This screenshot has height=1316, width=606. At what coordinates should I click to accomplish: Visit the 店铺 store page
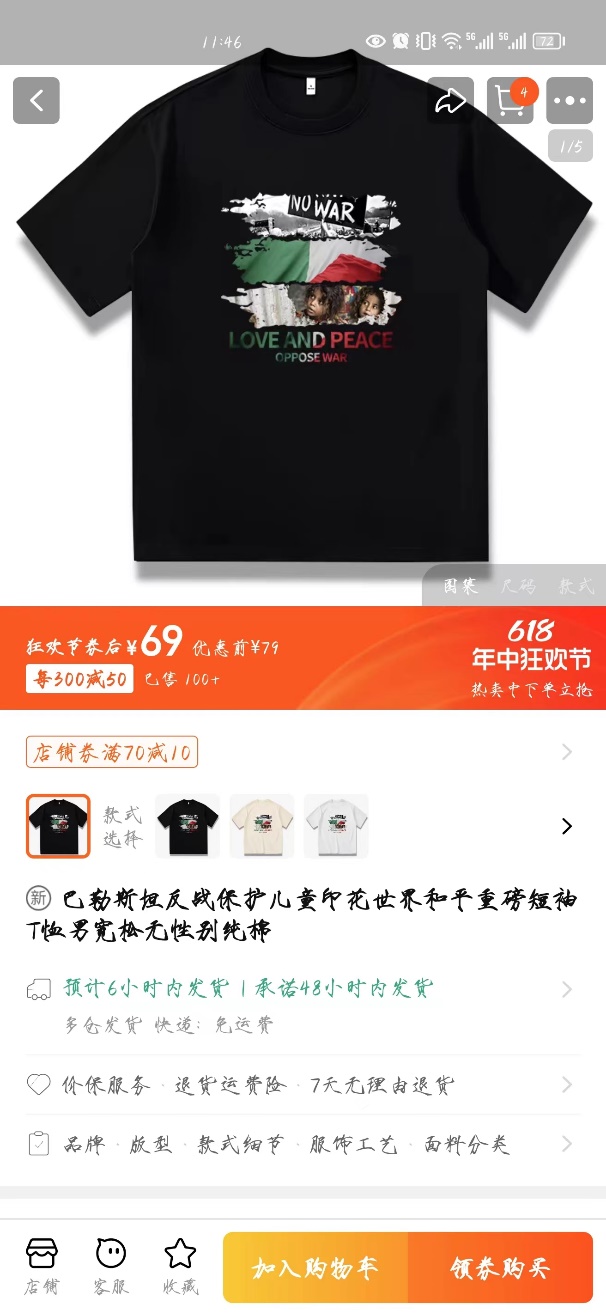[41, 1265]
